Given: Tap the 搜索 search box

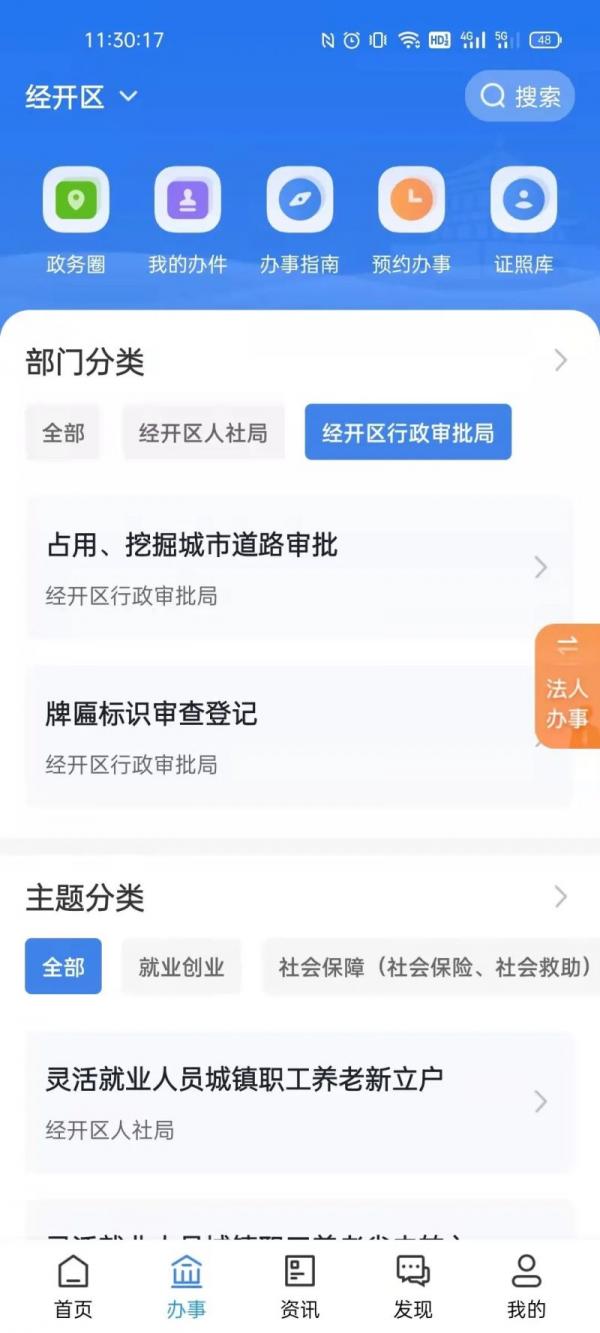Looking at the screenshot, I should point(520,96).
